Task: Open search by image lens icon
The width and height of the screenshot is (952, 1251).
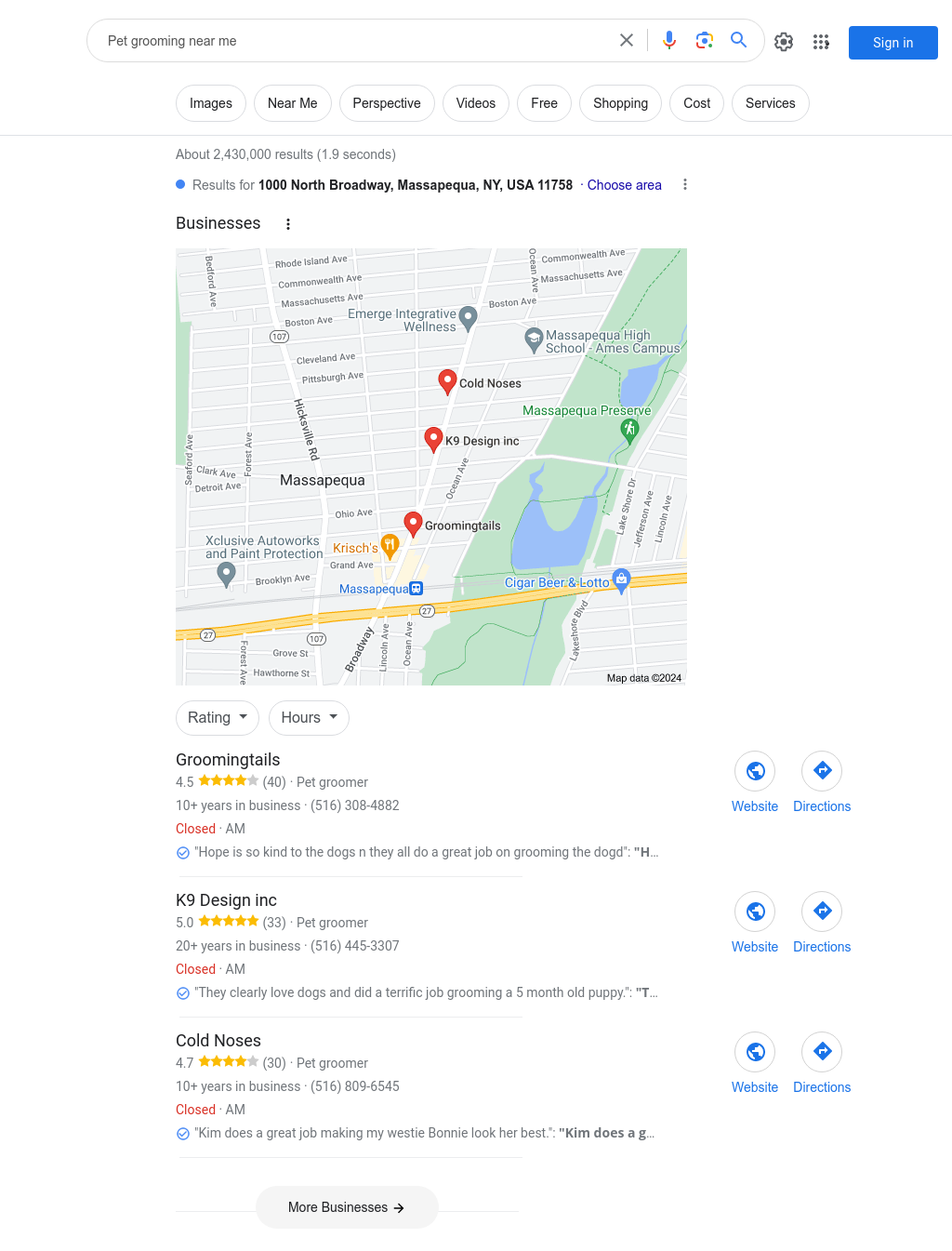Action: (x=705, y=40)
